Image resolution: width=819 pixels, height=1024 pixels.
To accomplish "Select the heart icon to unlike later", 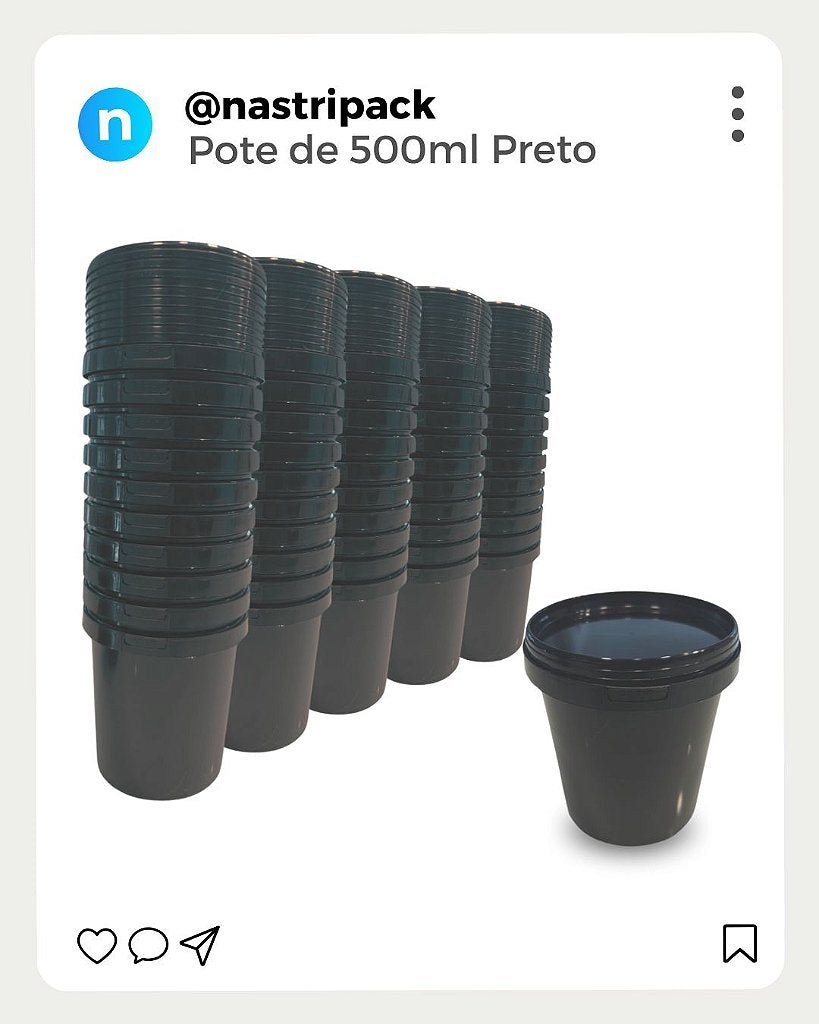I will pyautogui.click(x=96, y=943).
